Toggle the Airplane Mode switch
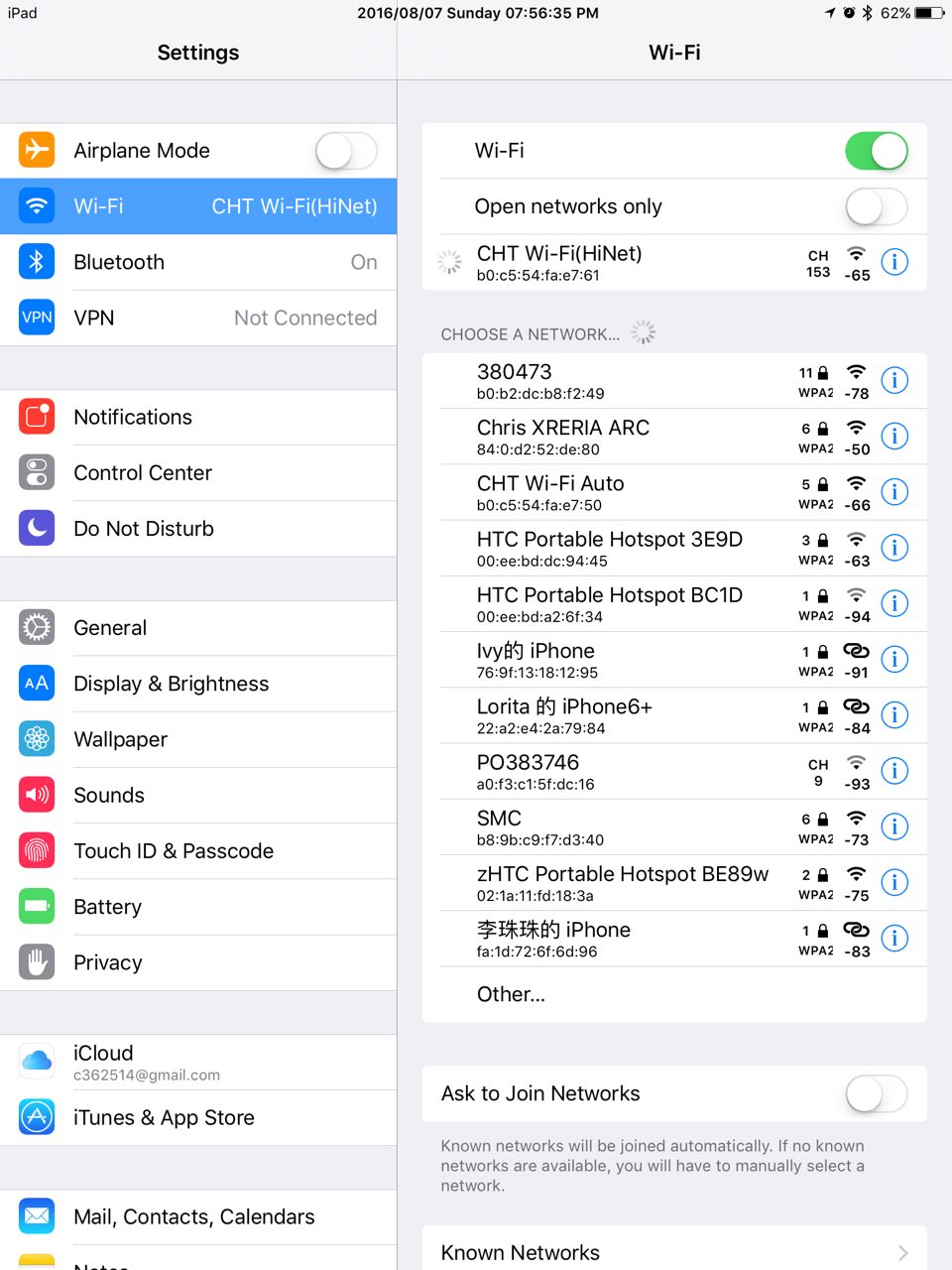 coord(346,151)
